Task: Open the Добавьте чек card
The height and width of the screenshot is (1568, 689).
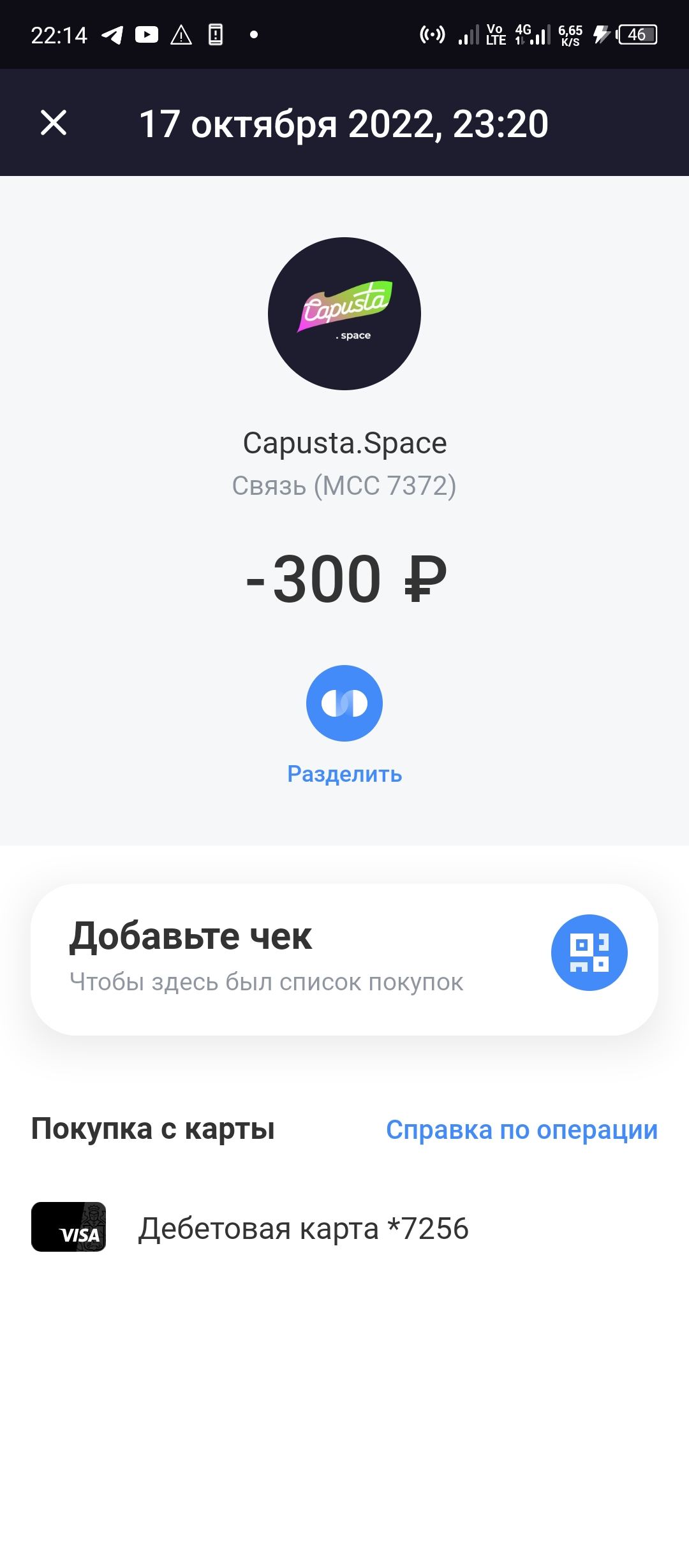Action: coord(344,959)
